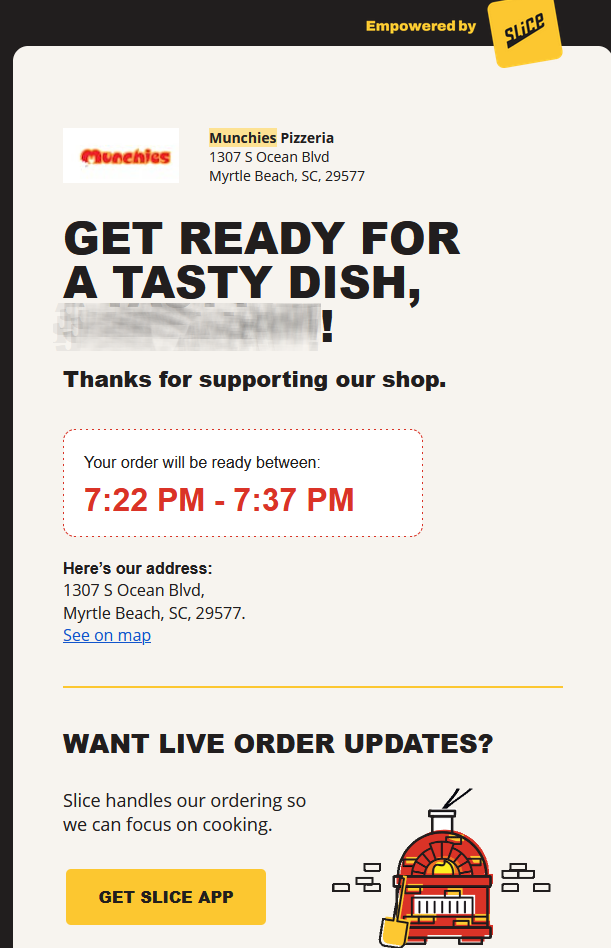Screen dimensions: 611x948
Task: Open the See on map link
Action: (107, 635)
